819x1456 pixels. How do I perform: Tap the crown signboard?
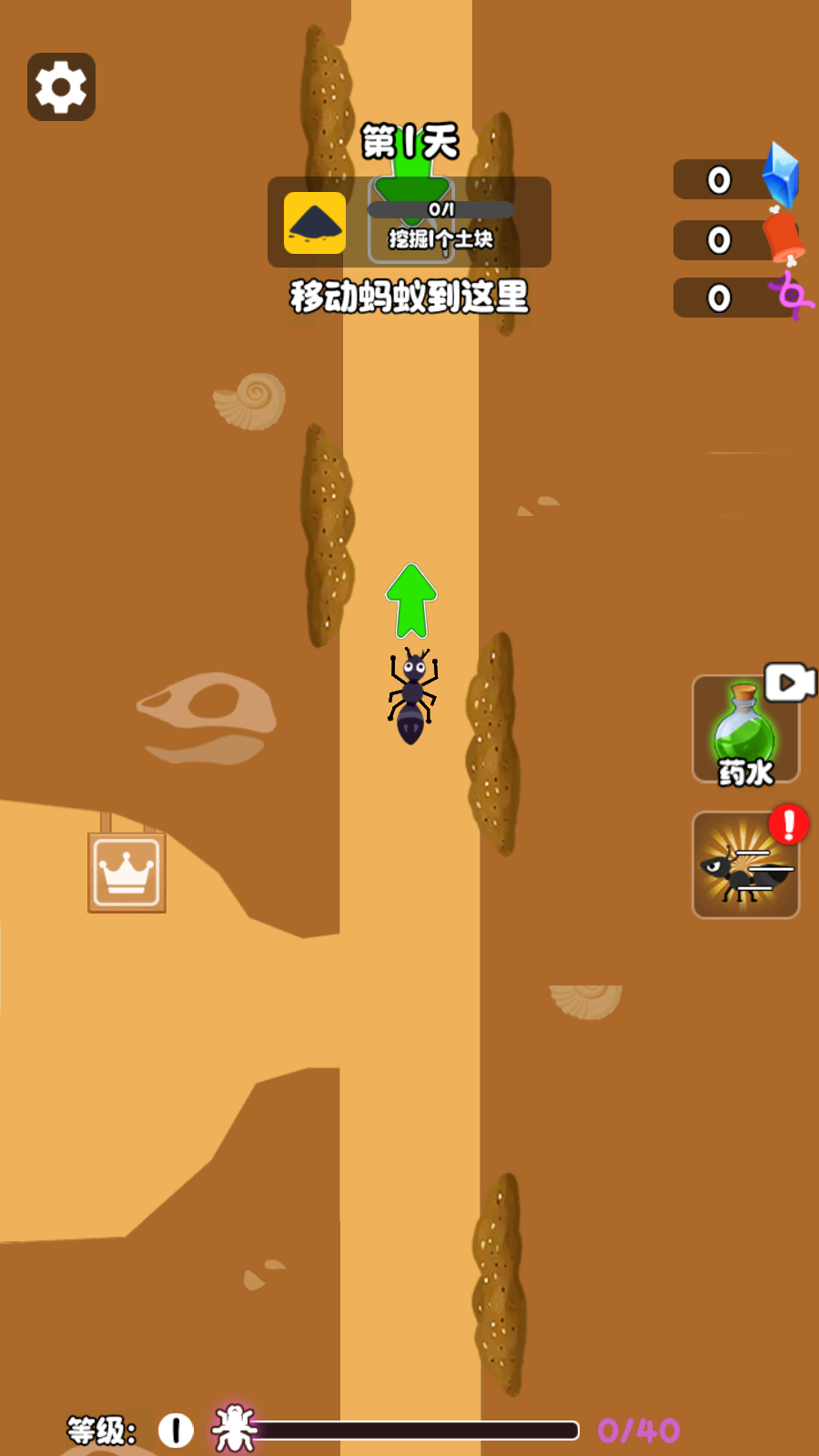tap(126, 872)
